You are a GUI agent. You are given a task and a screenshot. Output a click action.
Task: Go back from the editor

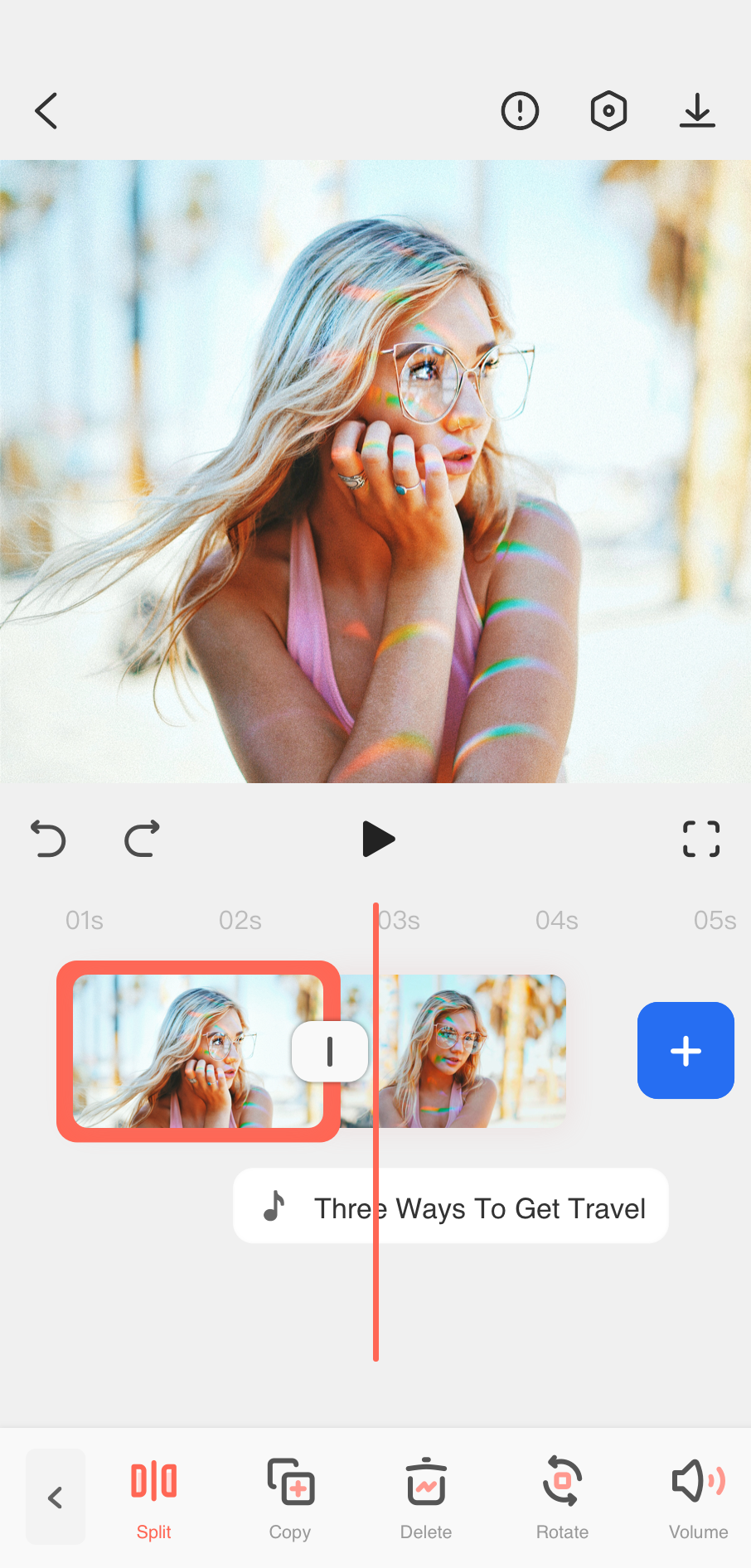coord(46,111)
